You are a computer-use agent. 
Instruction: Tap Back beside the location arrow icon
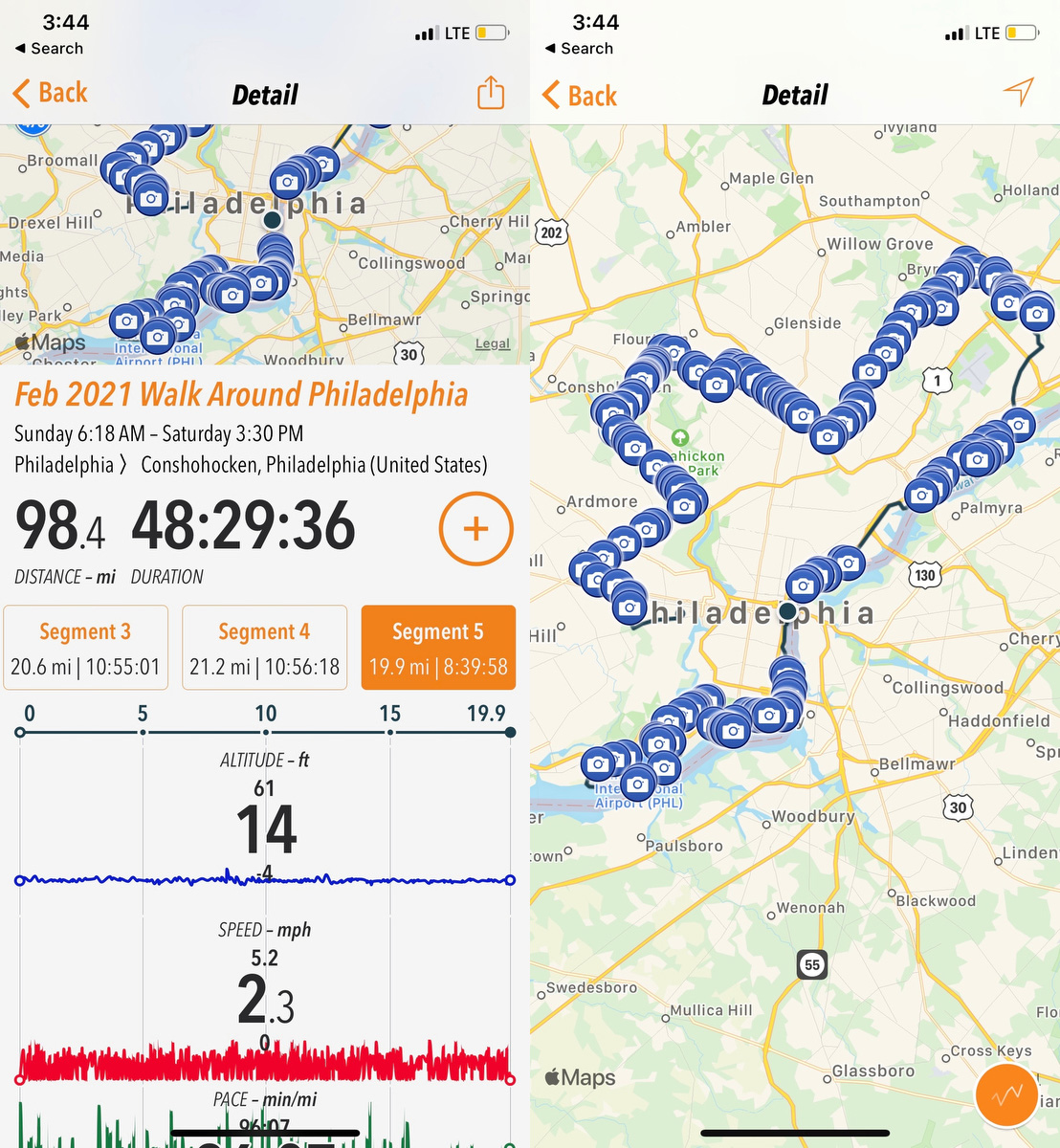pyautogui.click(x=580, y=96)
